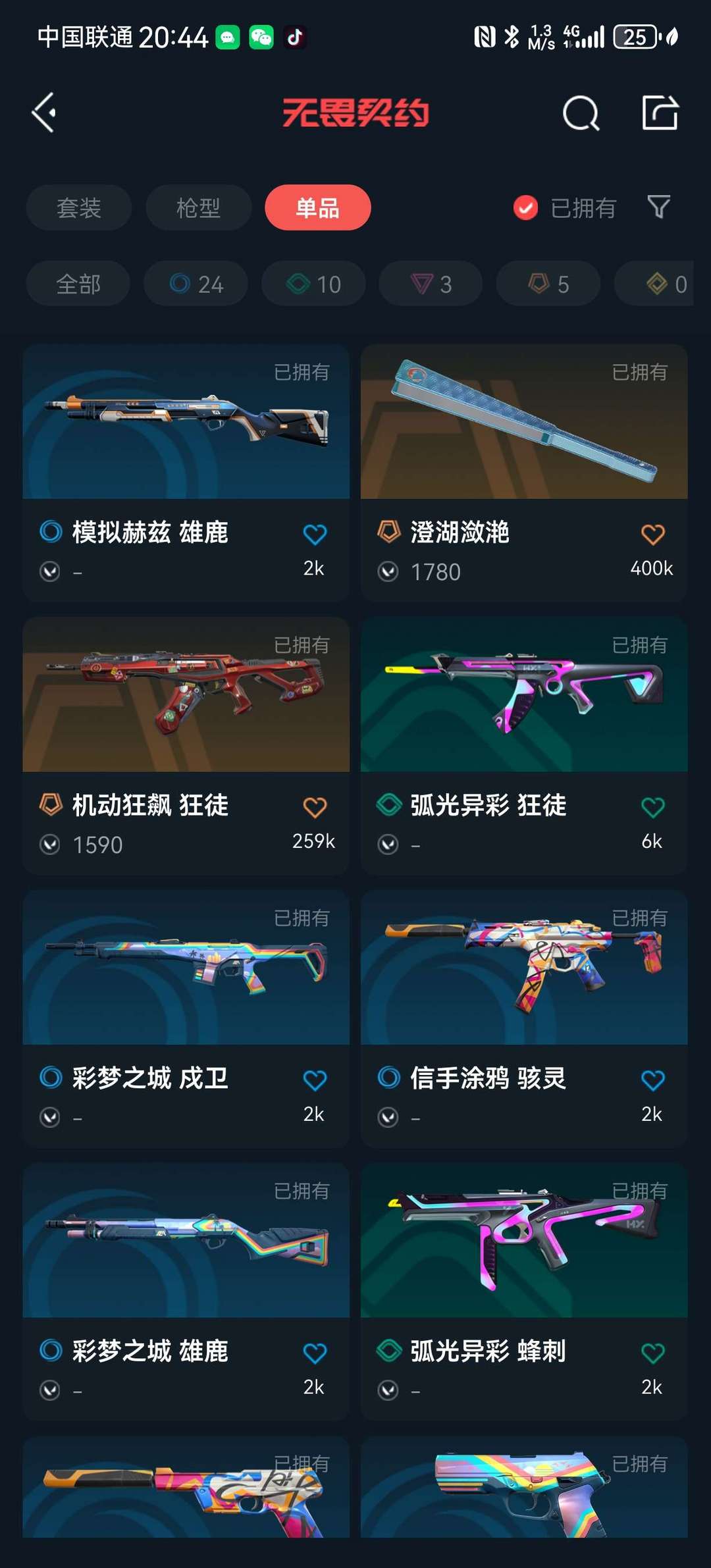Select the purple rarity filter showing 3
This screenshot has width=711, height=1568.
click(x=429, y=283)
